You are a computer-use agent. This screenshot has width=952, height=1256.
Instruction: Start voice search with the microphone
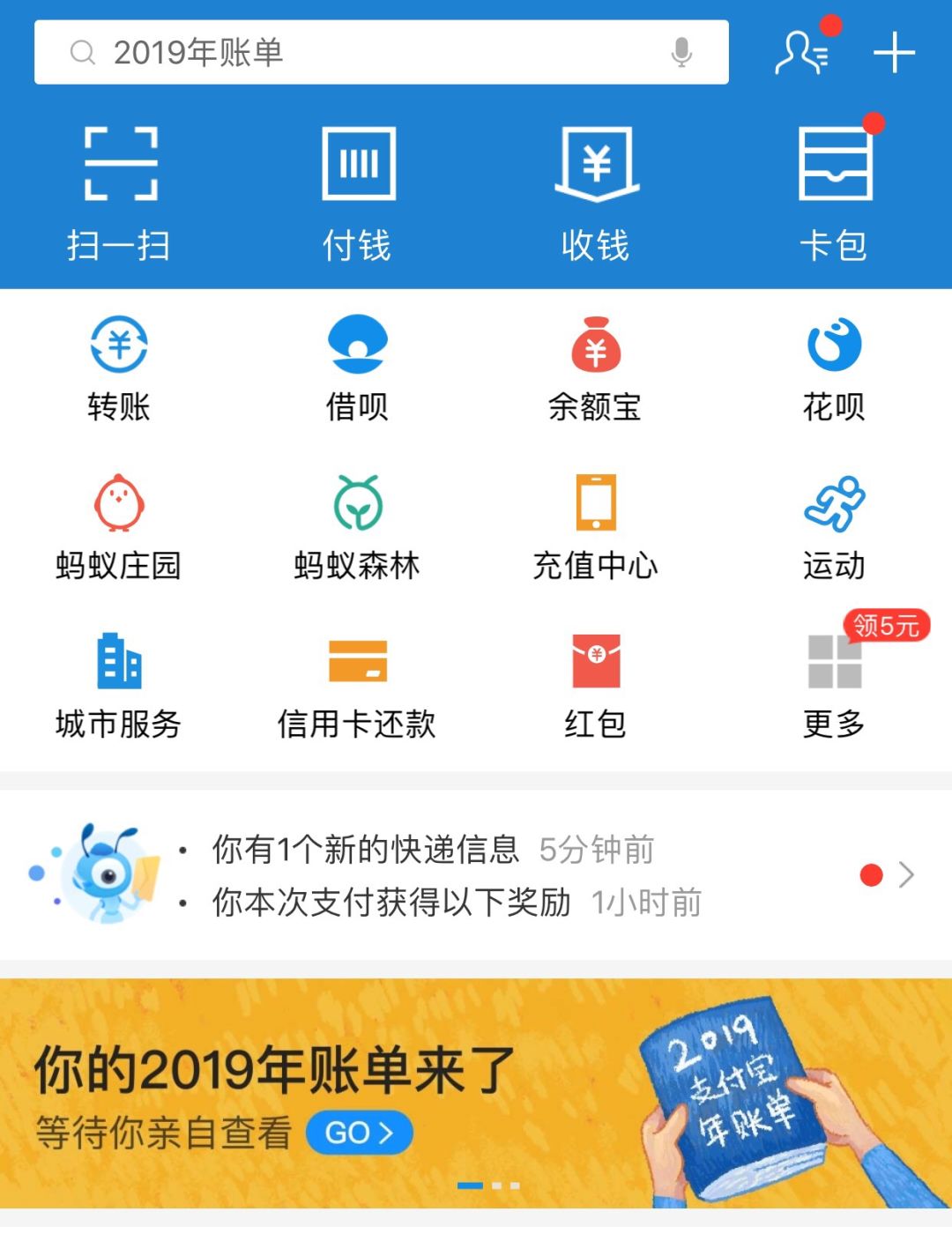[x=681, y=53]
